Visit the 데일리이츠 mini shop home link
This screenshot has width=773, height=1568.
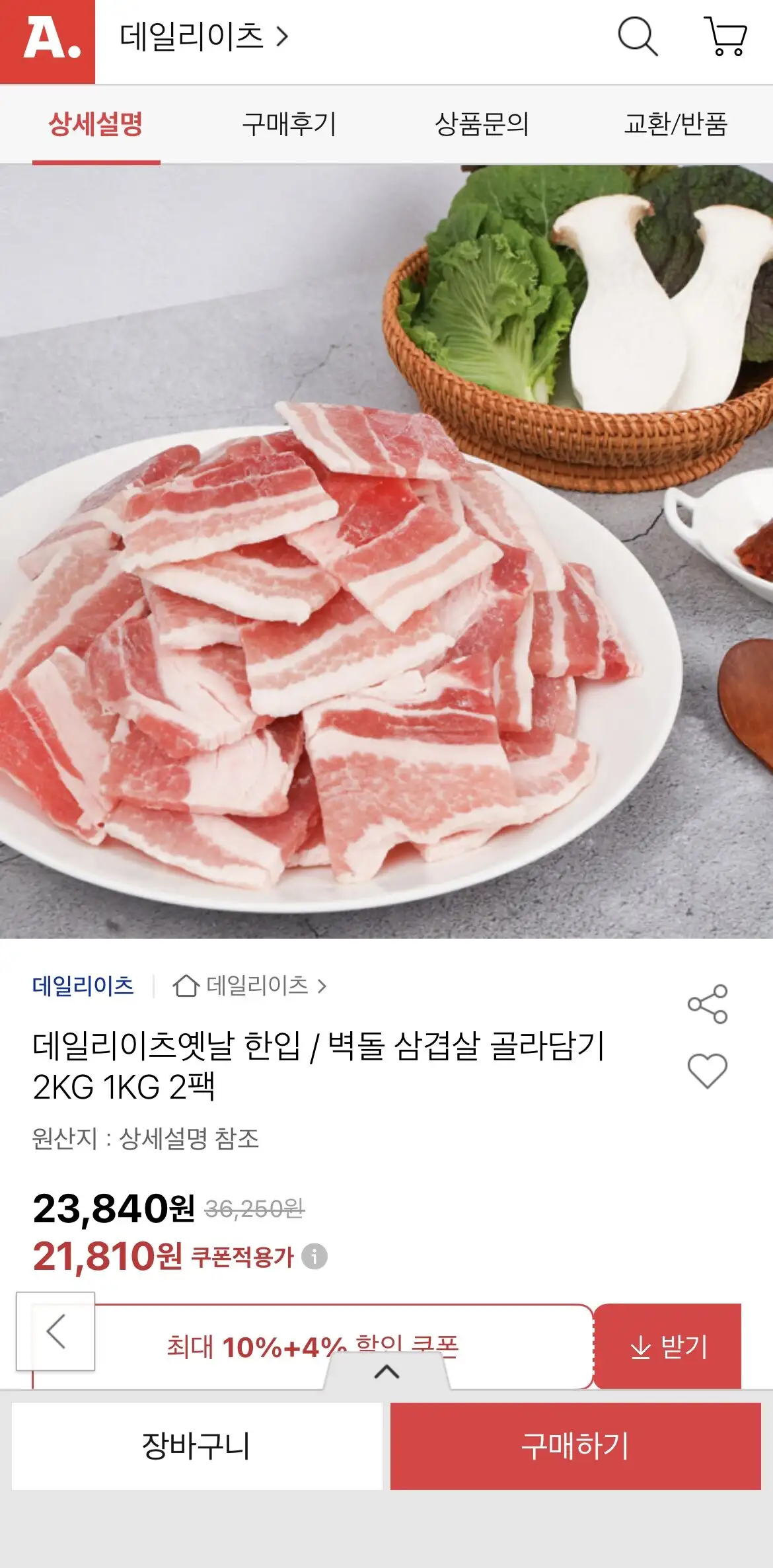[250, 986]
